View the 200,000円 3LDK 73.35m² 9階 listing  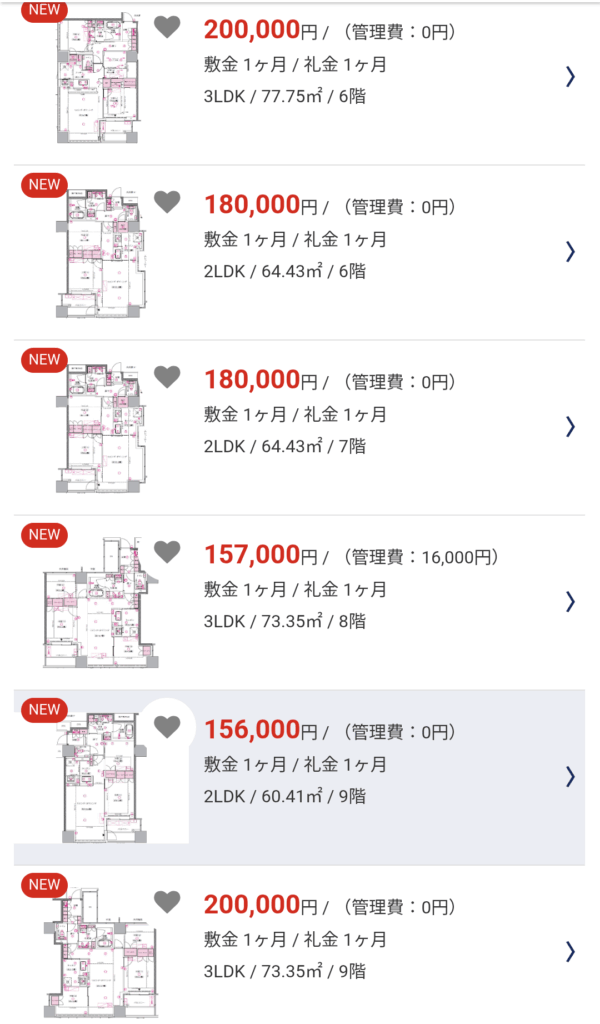[569, 951]
